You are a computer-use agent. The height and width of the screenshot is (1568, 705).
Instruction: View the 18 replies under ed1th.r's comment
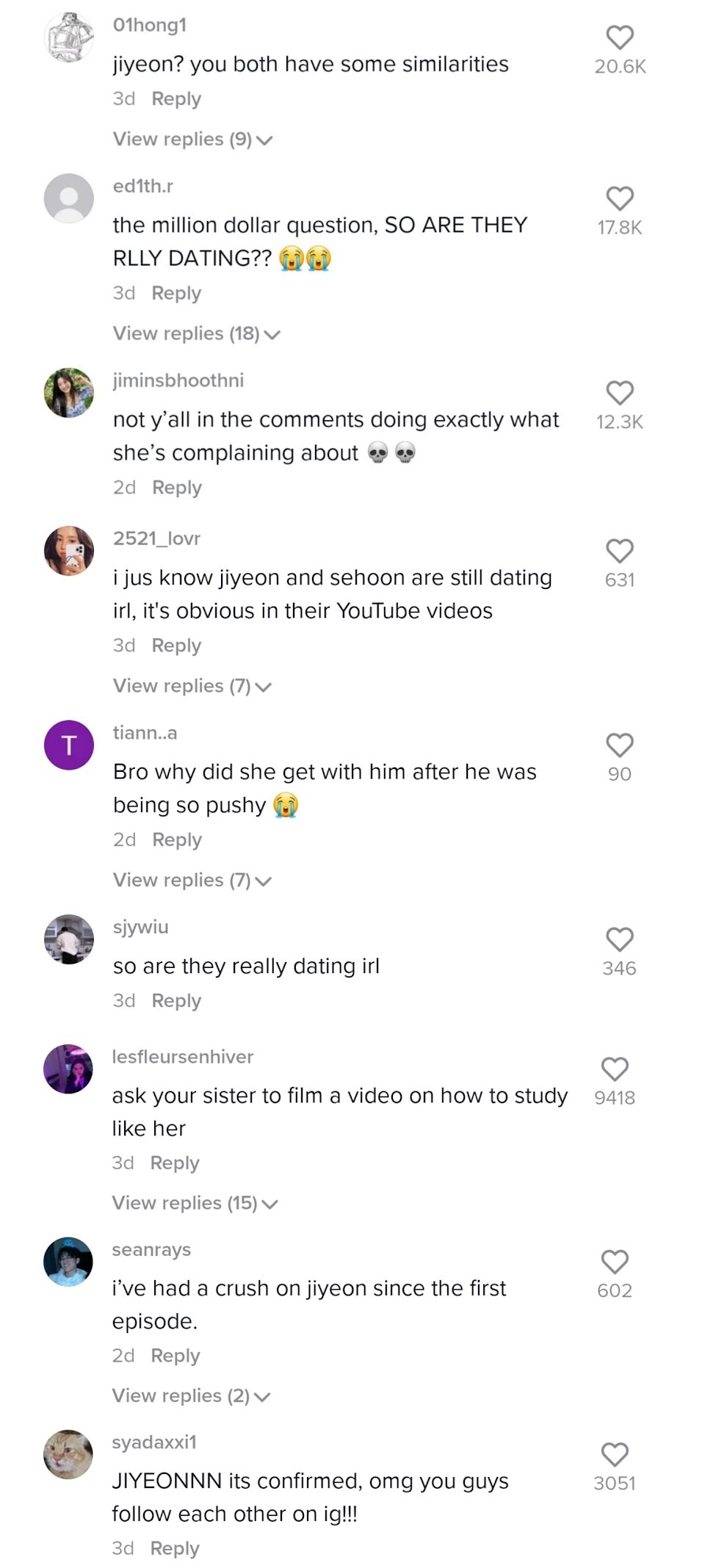tap(196, 334)
